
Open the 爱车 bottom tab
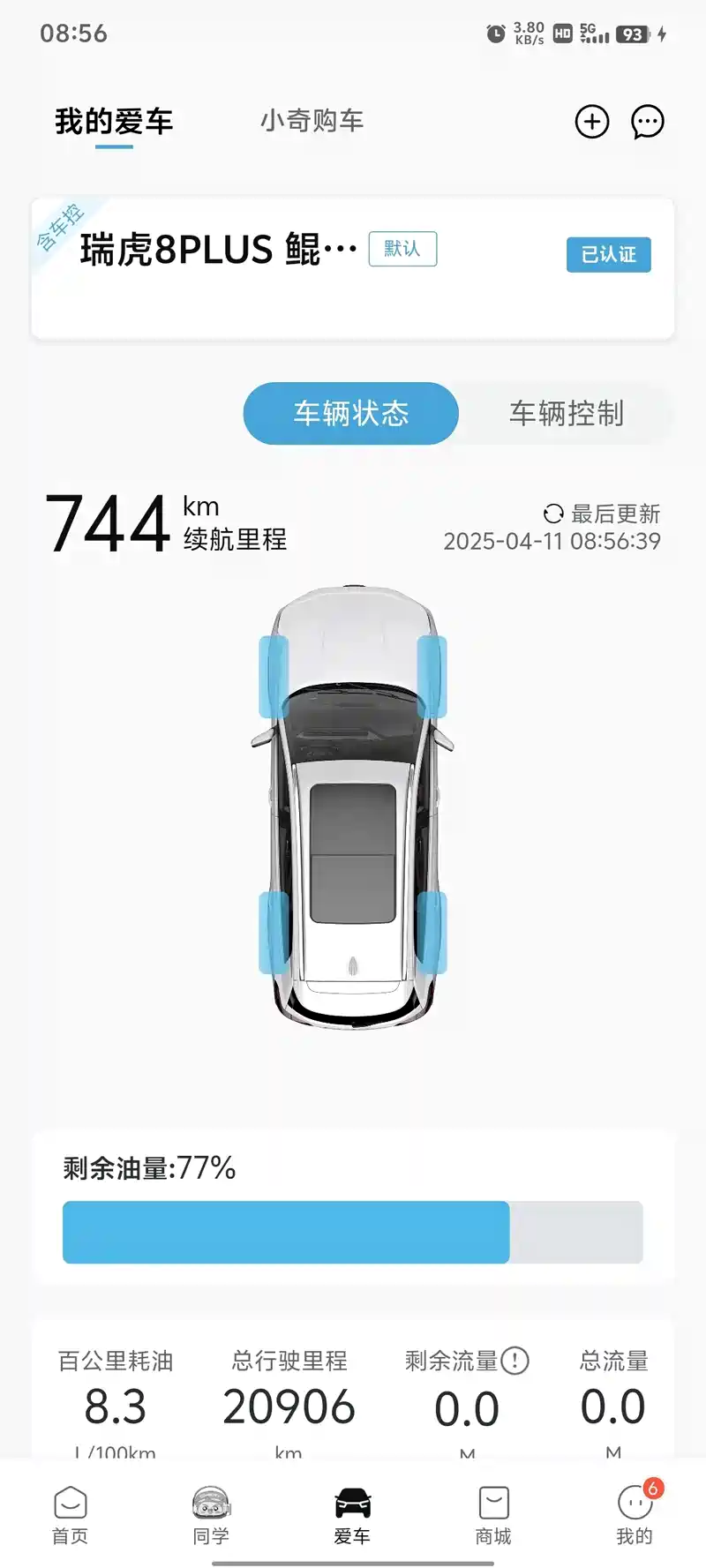click(352, 1515)
